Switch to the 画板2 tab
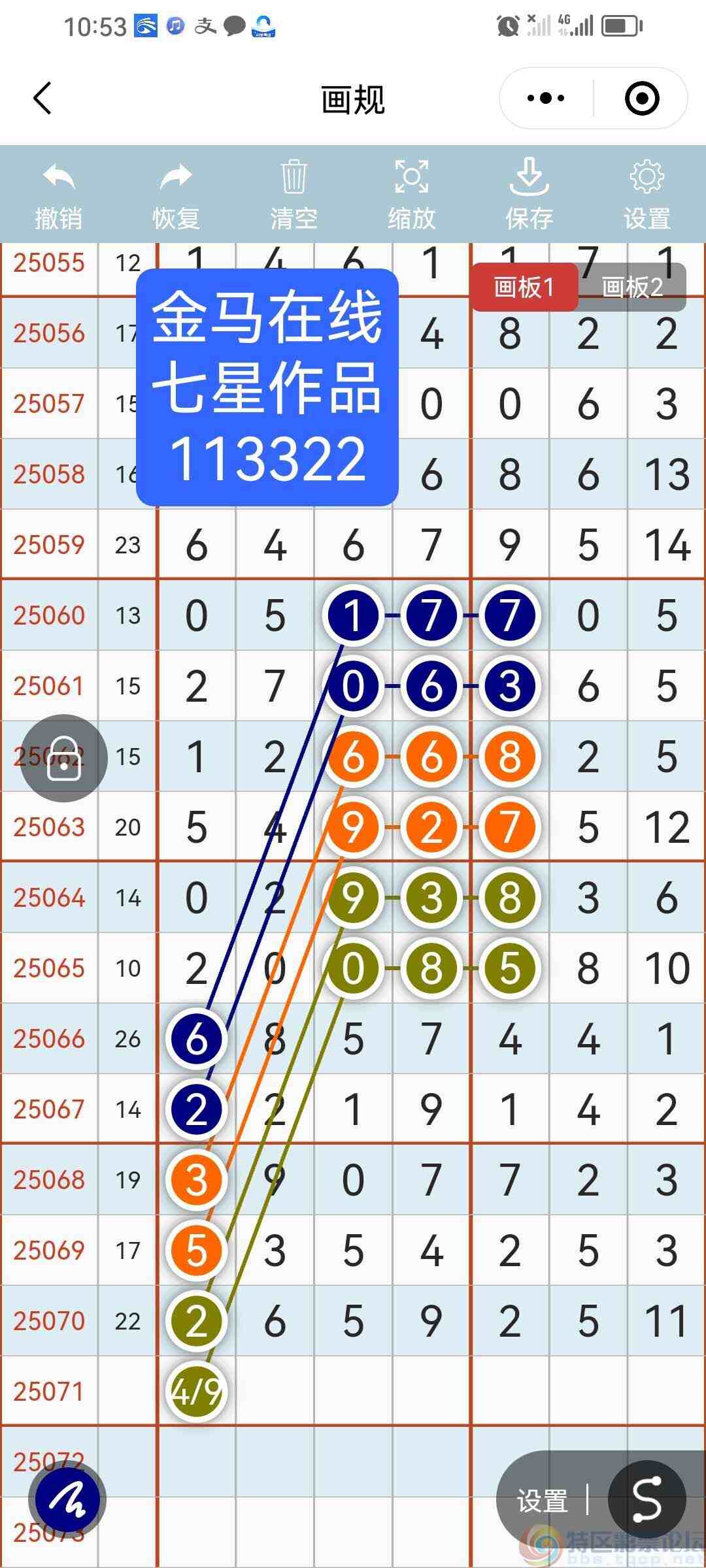Image resolution: width=706 pixels, height=1568 pixels. point(631,287)
